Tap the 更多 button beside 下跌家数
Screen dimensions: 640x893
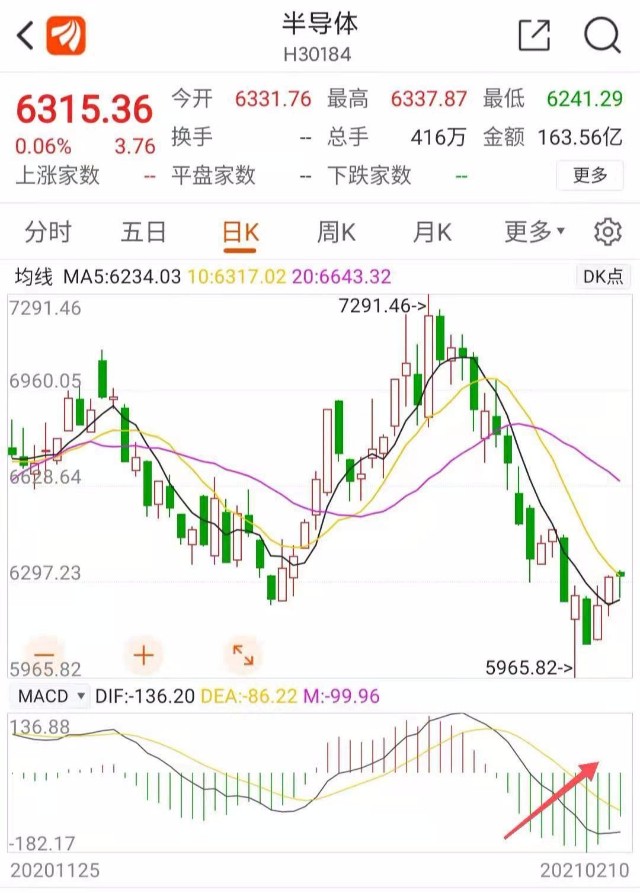(x=590, y=175)
